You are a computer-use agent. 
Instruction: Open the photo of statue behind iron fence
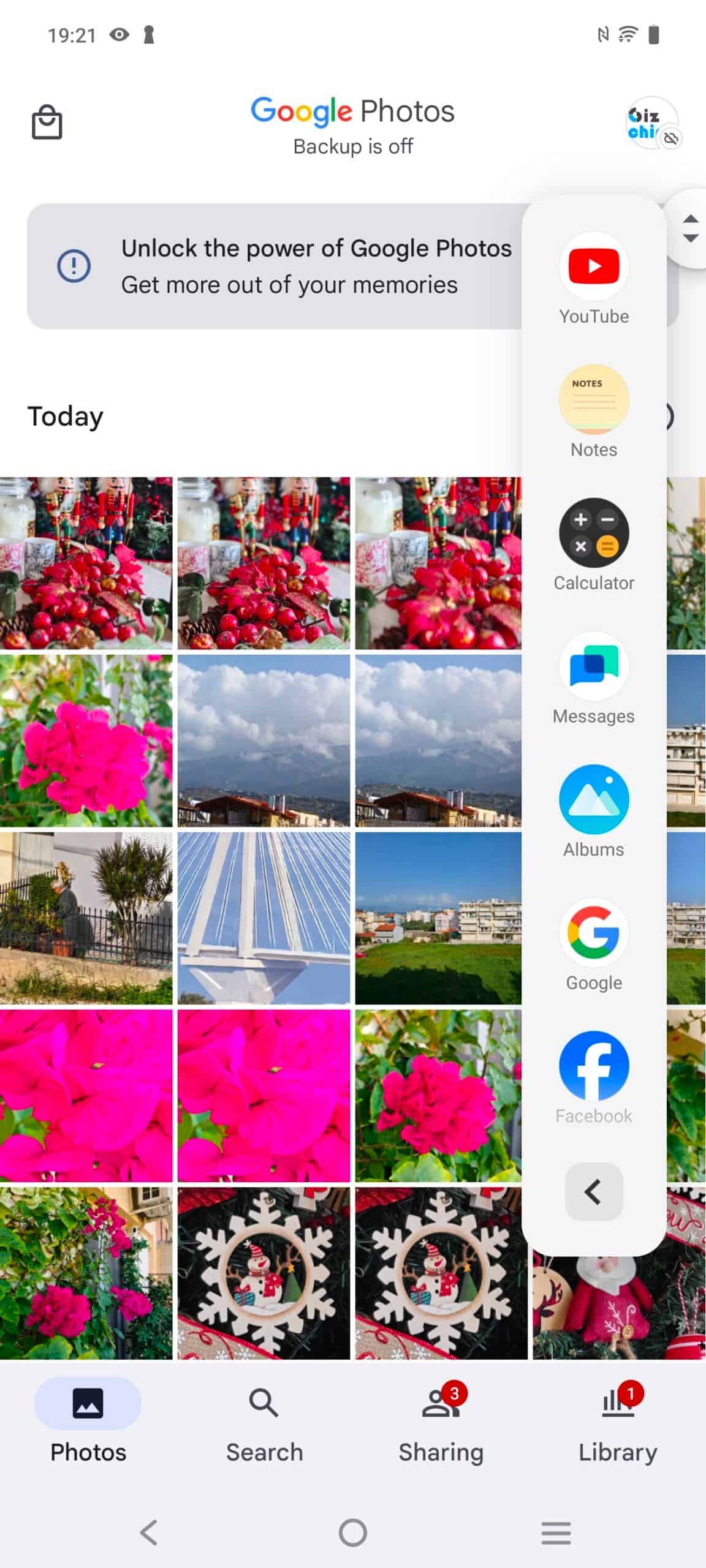(86, 918)
